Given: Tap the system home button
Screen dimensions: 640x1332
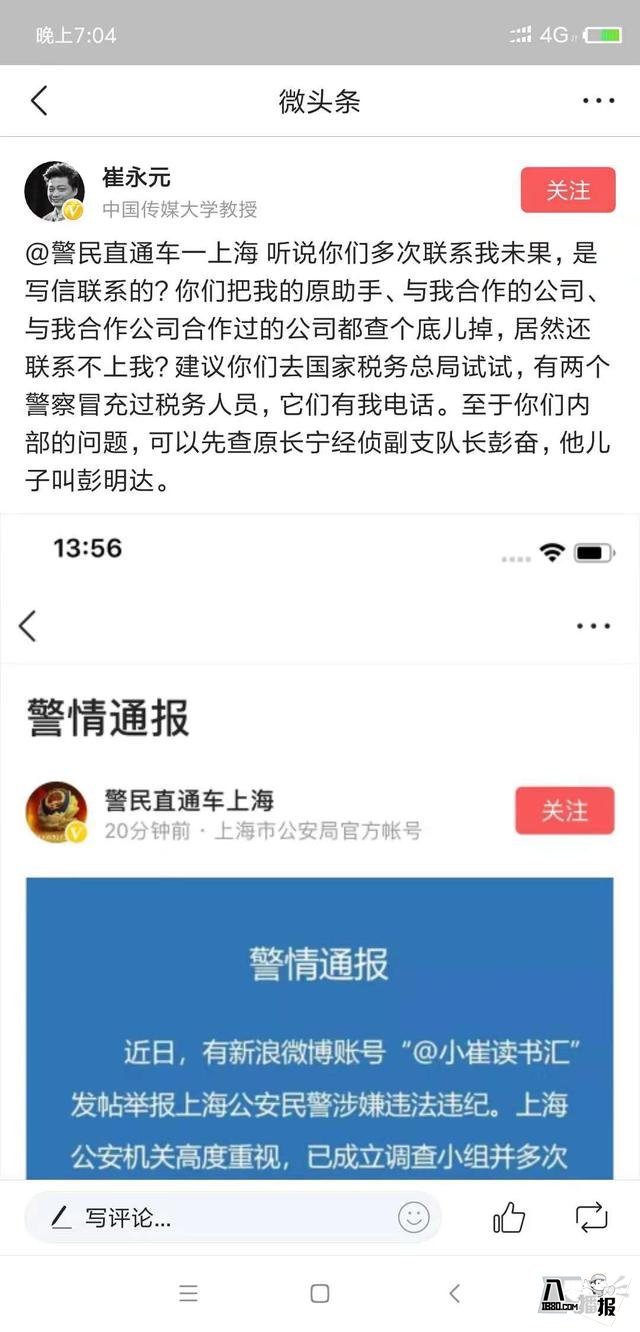Looking at the screenshot, I should [x=320, y=1293].
